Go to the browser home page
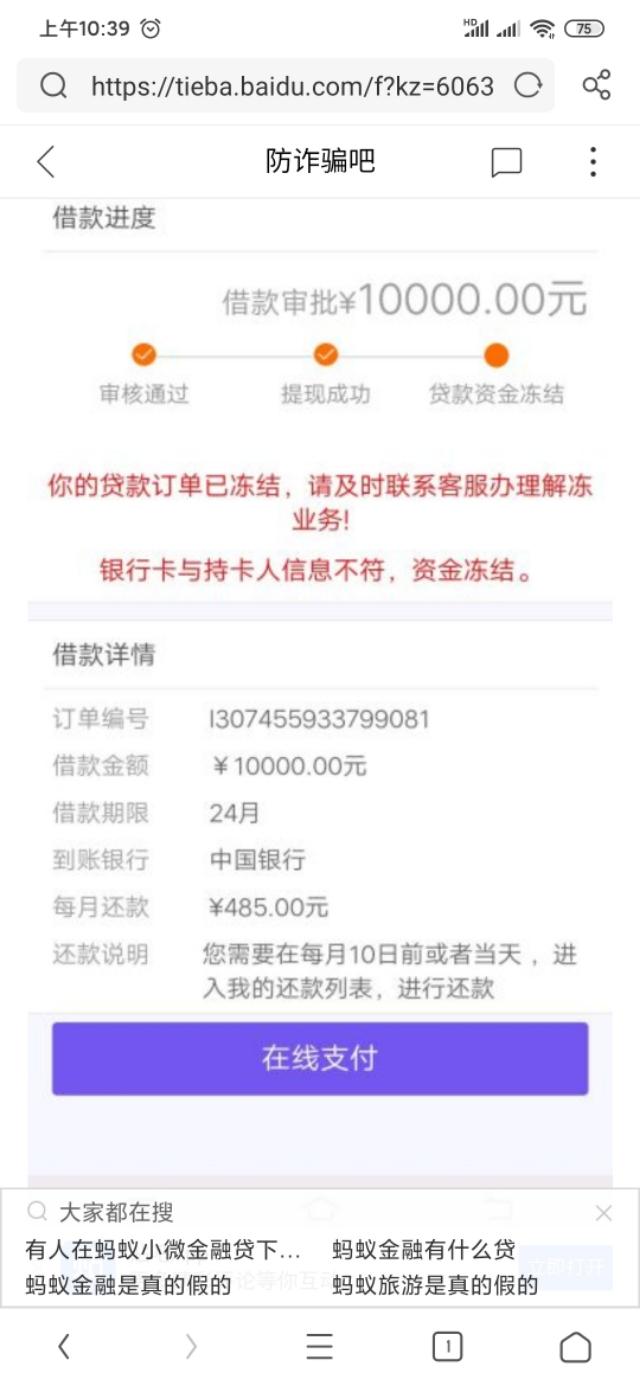The width and height of the screenshot is (640, 1386). 575,1347
